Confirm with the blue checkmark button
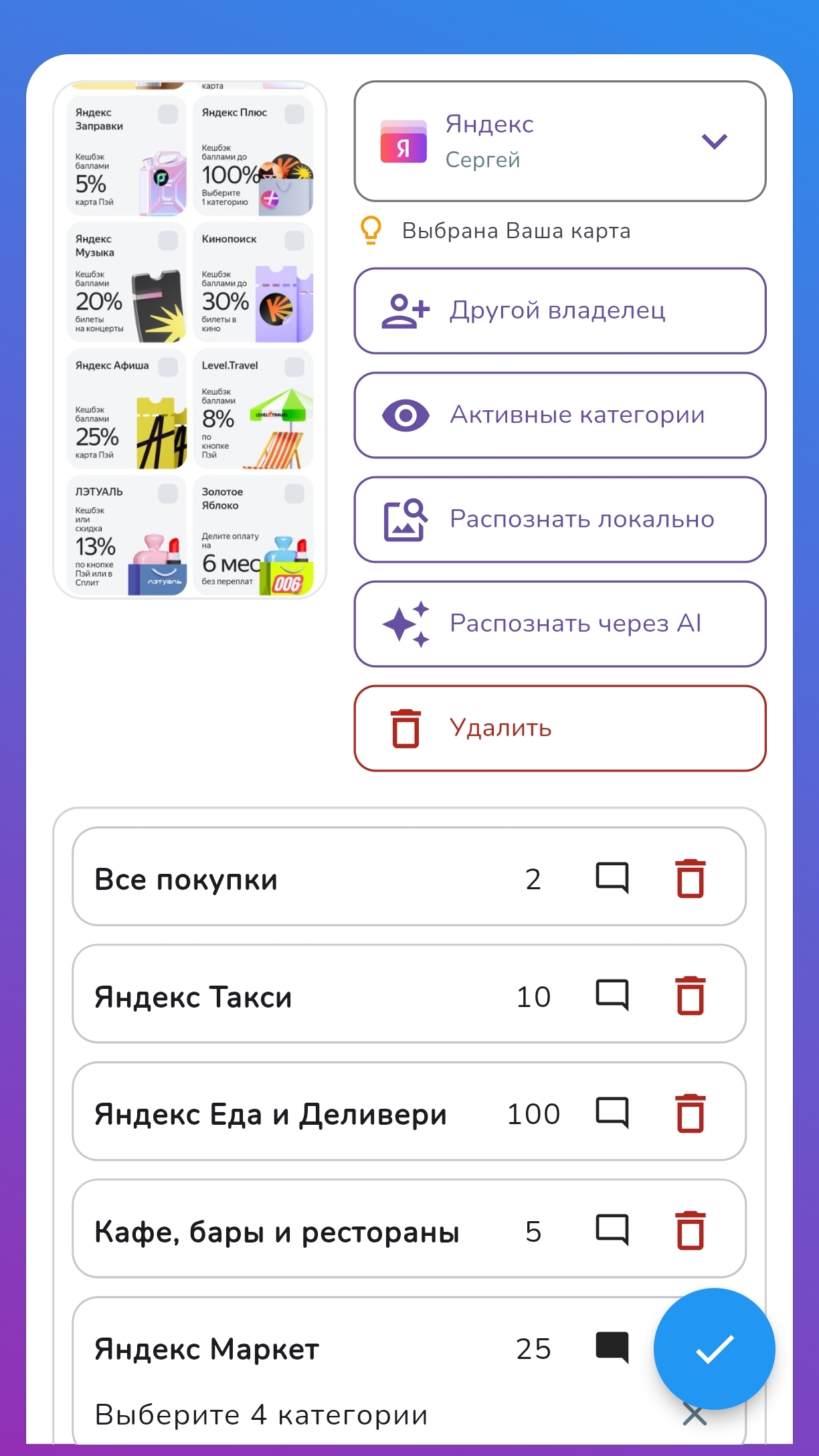The height and width of the screenshot is (1456, 819). click(714, 1348)
